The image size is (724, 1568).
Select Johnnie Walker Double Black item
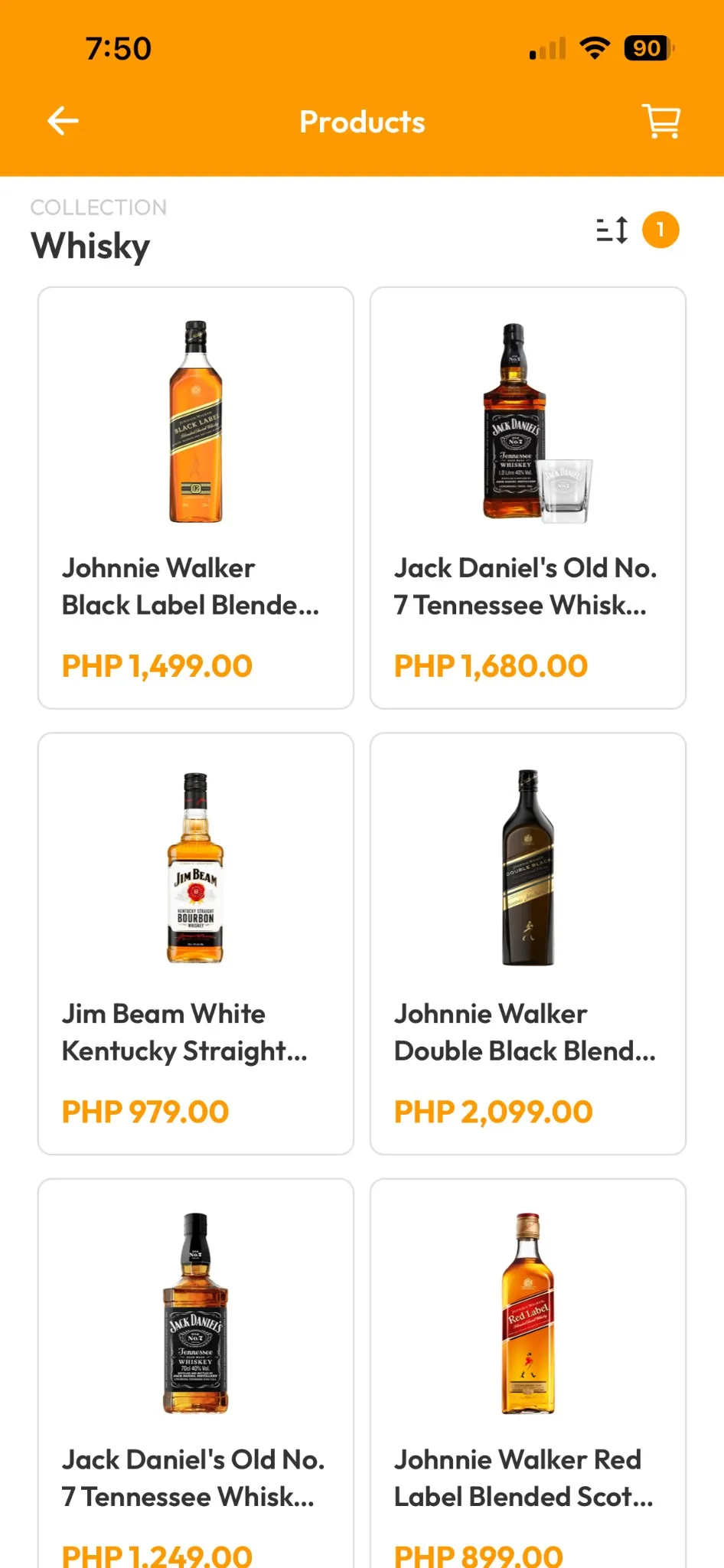click(x=528, y=943)
